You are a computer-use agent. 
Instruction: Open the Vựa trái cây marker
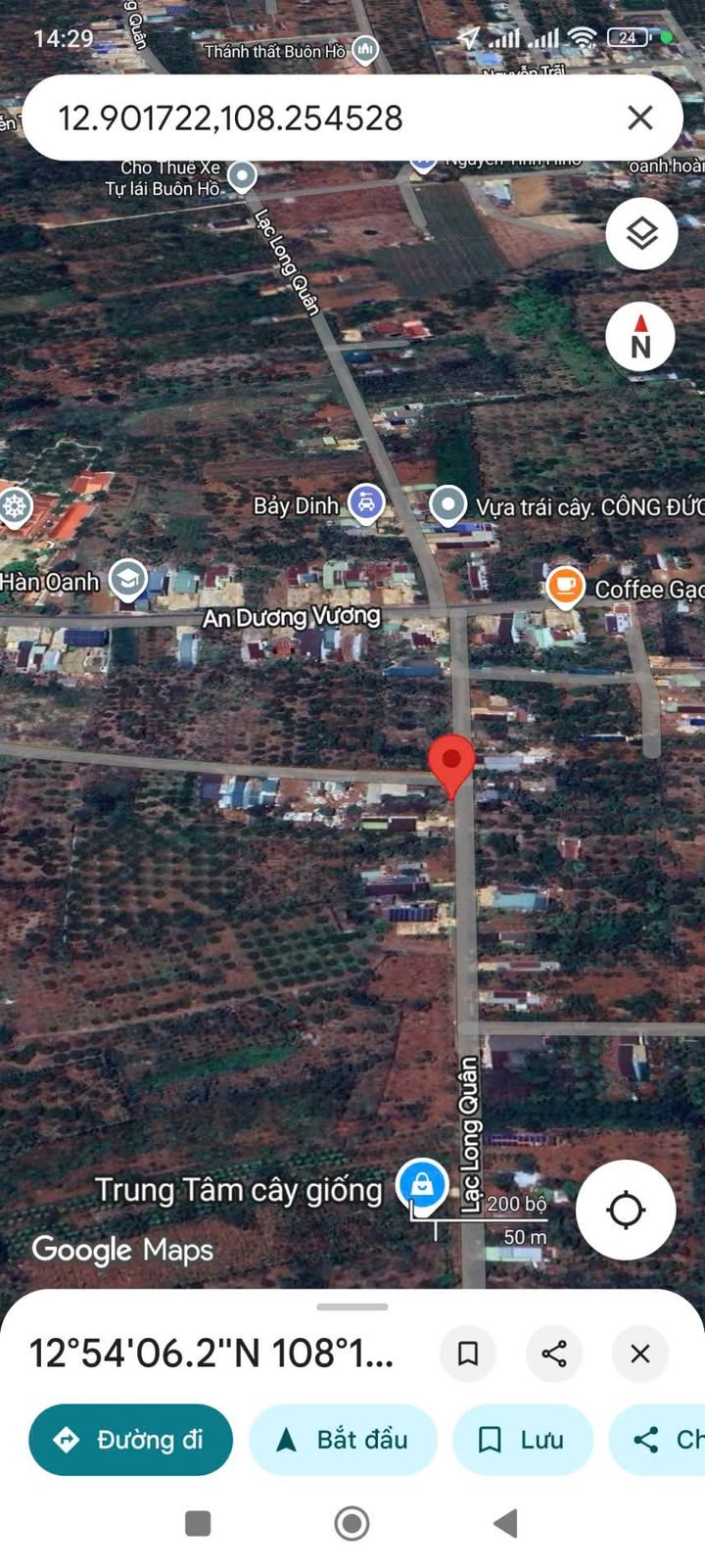(448, 505)
